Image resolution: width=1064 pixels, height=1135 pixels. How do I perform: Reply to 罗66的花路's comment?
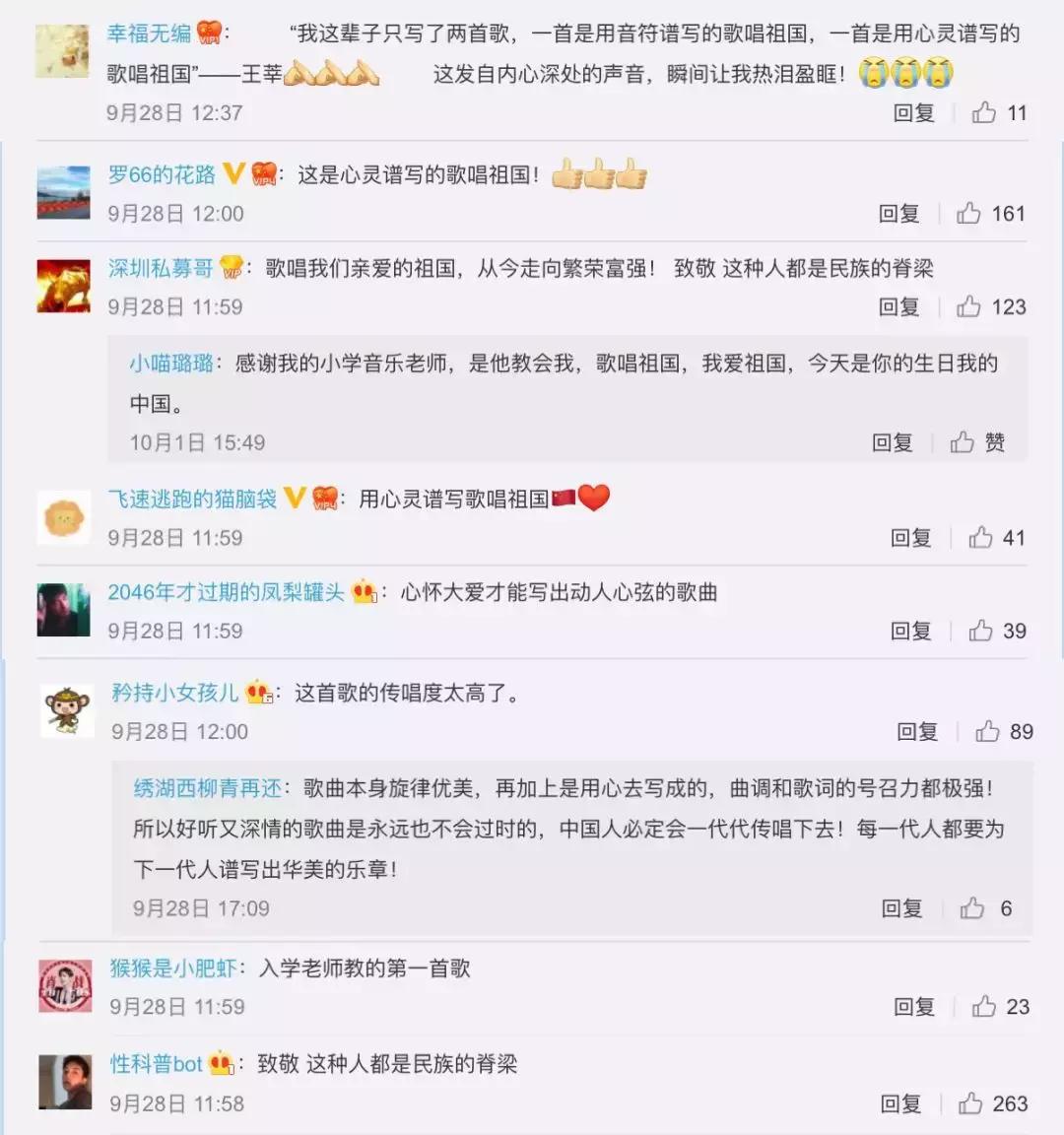898,214
